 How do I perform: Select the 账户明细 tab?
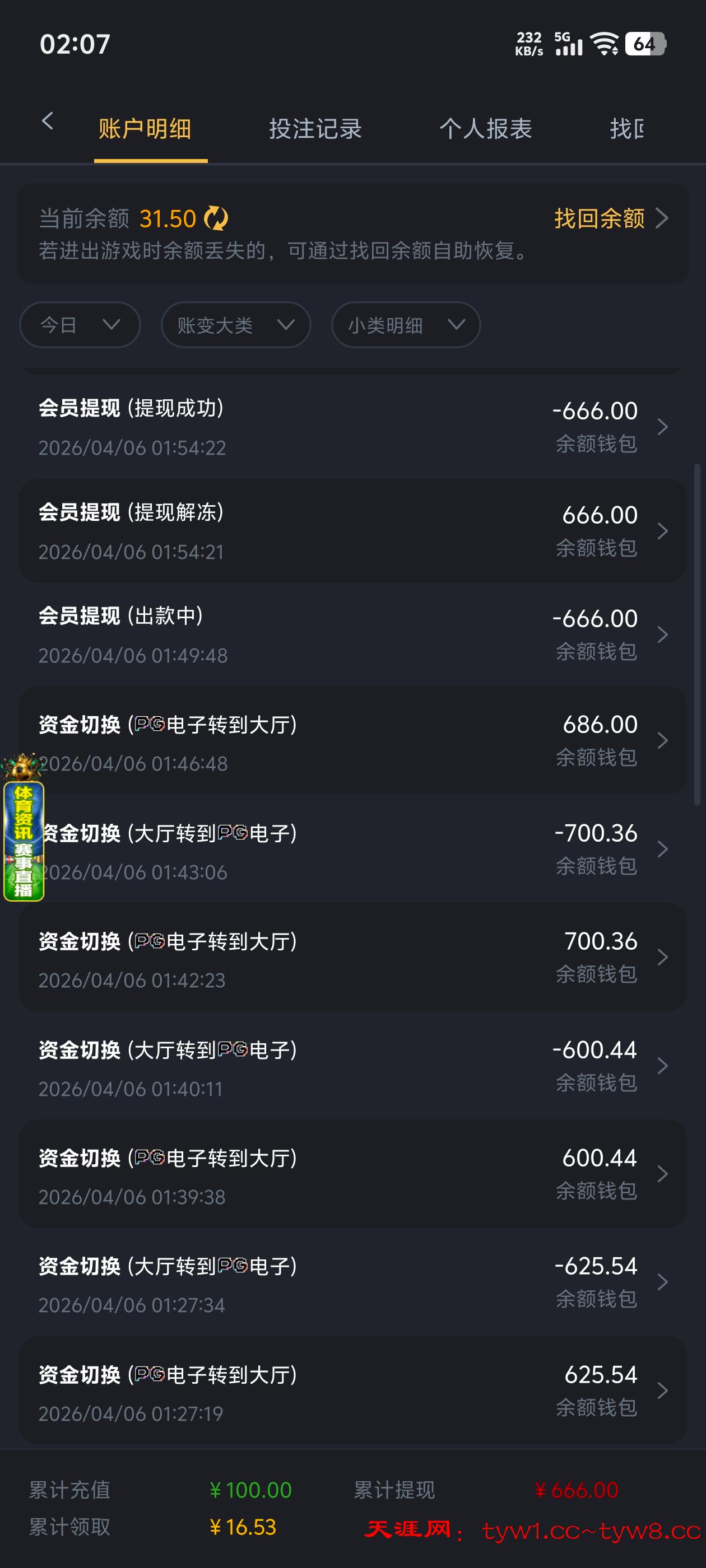(x=145, y=129)
